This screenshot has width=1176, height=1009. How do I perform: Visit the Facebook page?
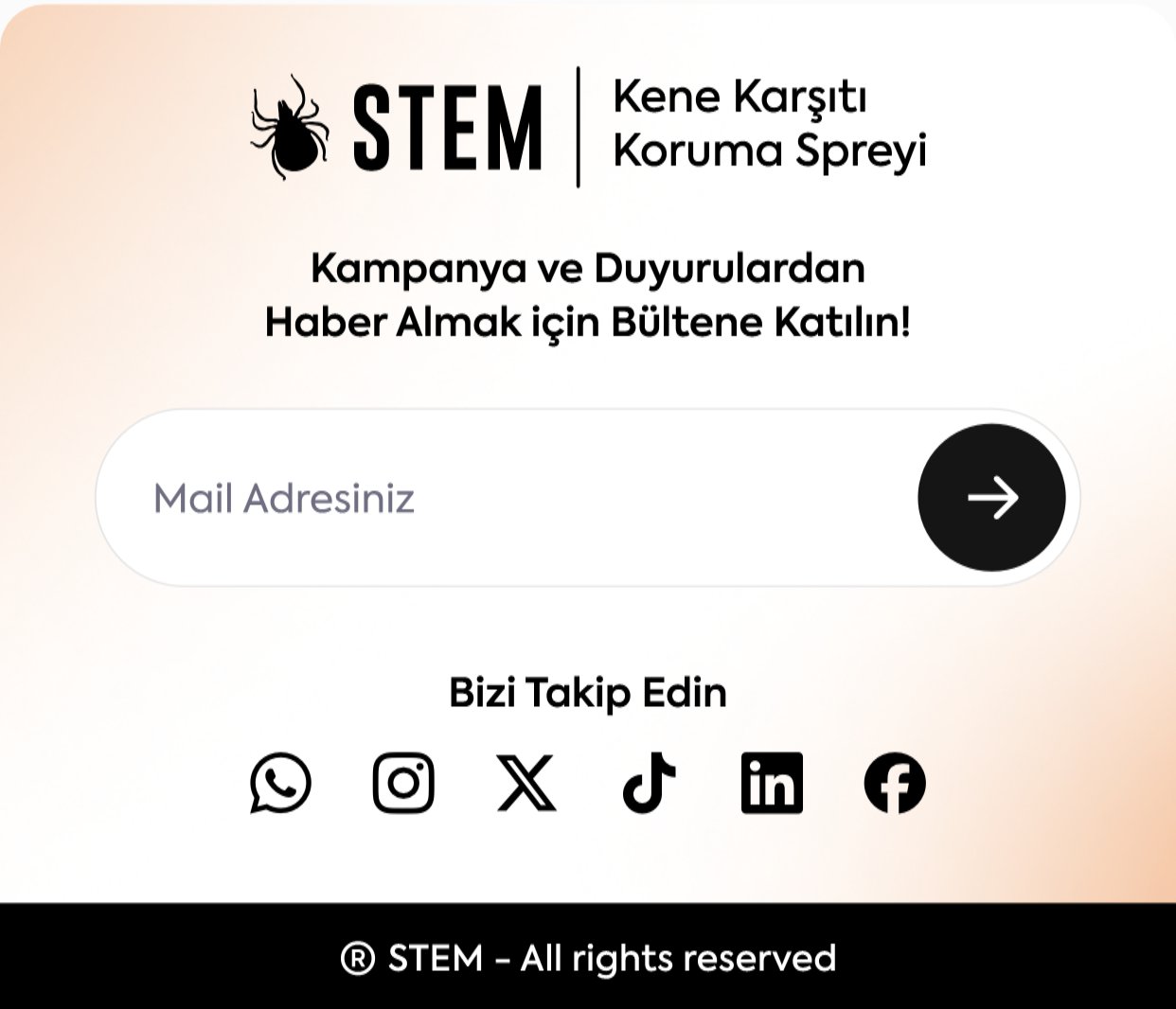895,783
